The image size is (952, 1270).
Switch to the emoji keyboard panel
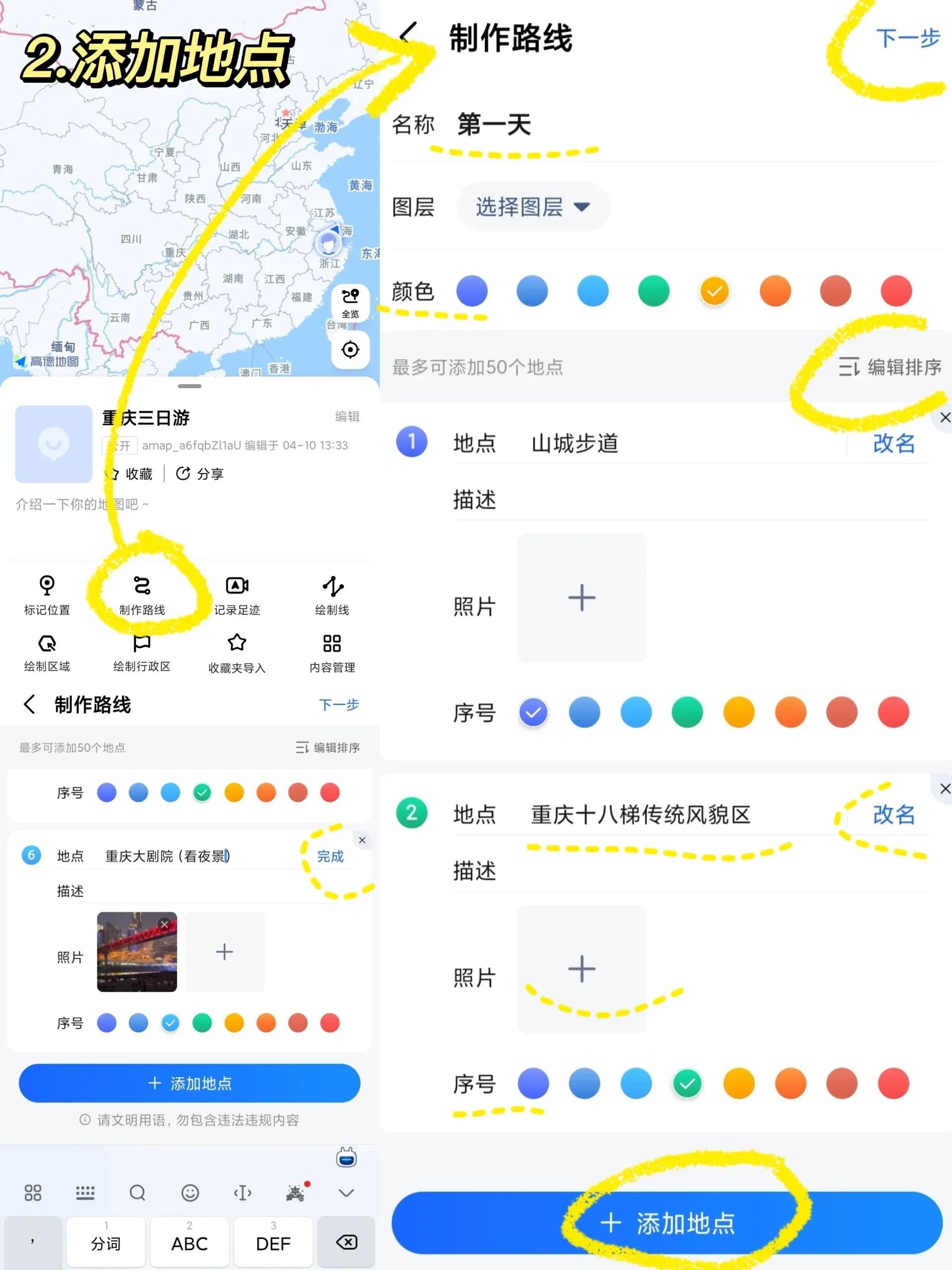190,1193
